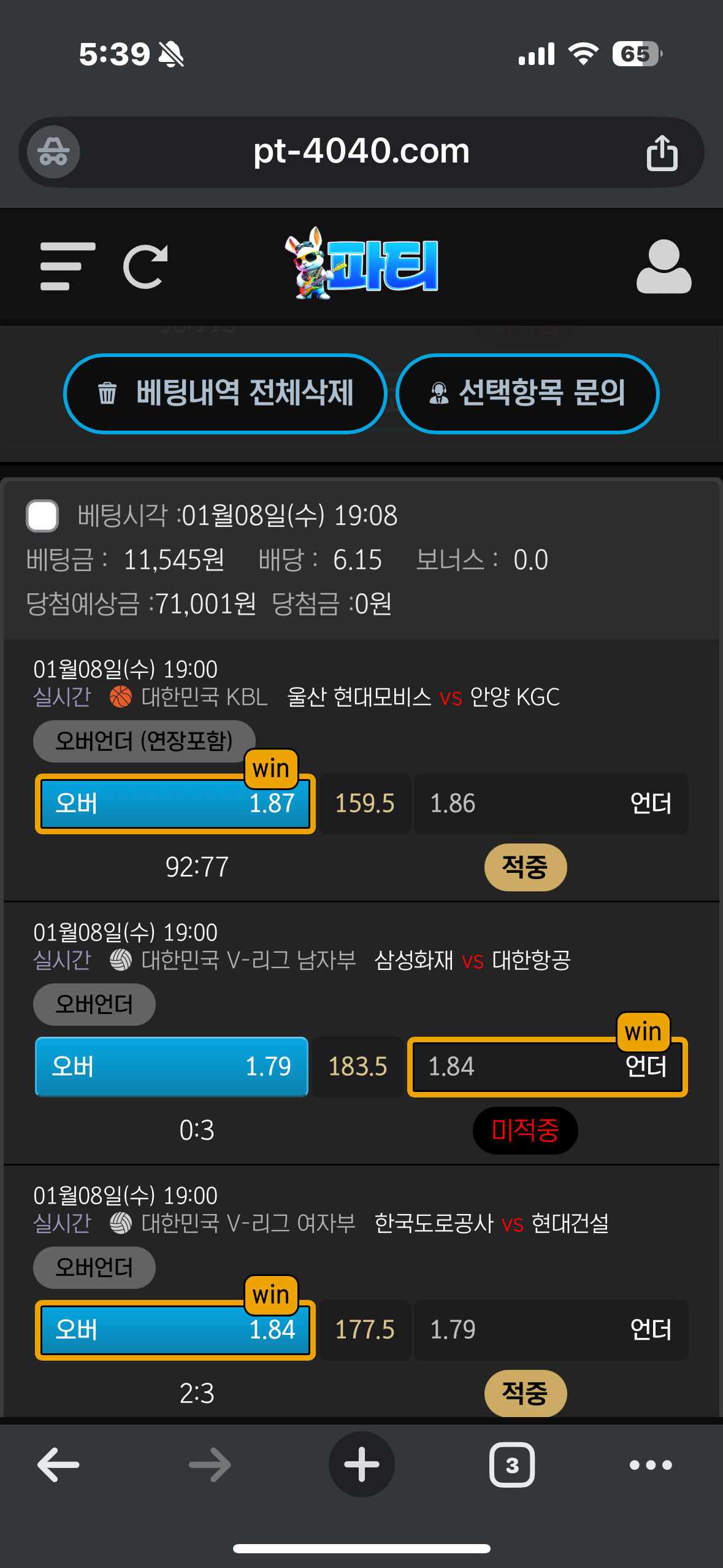Go back with the browser back arrow
Screen dimensions: 723x1568
pyautogui.click(x=58, y=1465)
